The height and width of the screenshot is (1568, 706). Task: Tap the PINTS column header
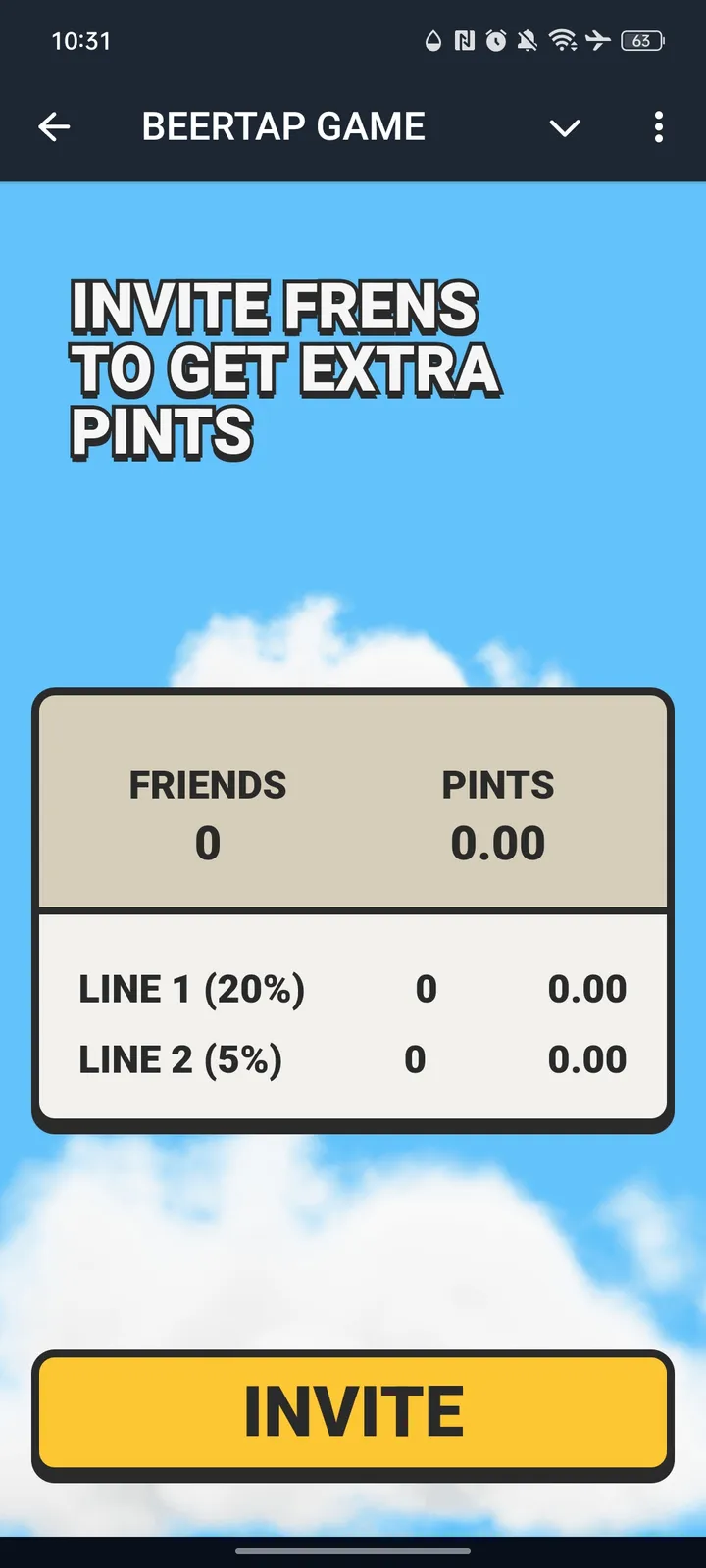pos(499,784)
